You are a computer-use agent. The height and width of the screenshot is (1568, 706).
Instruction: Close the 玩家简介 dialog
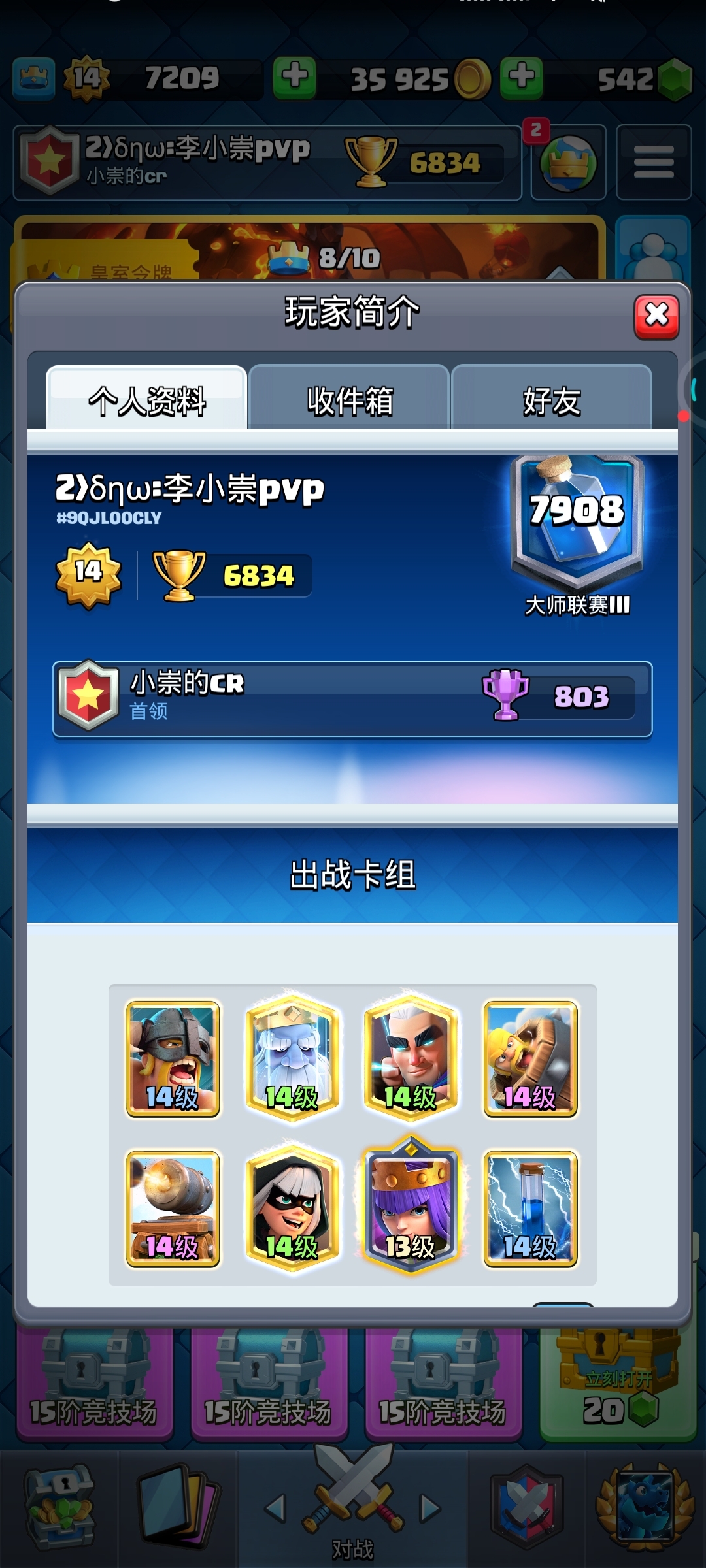[656, 317]
